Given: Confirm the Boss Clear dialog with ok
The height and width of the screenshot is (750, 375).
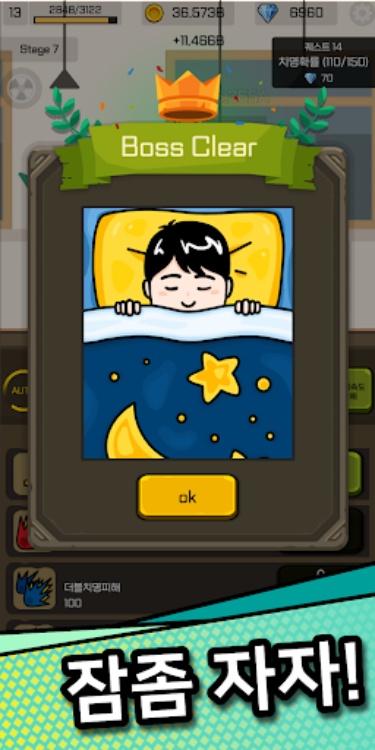Looking at the screenshot, I should click(x=188, y=497).
